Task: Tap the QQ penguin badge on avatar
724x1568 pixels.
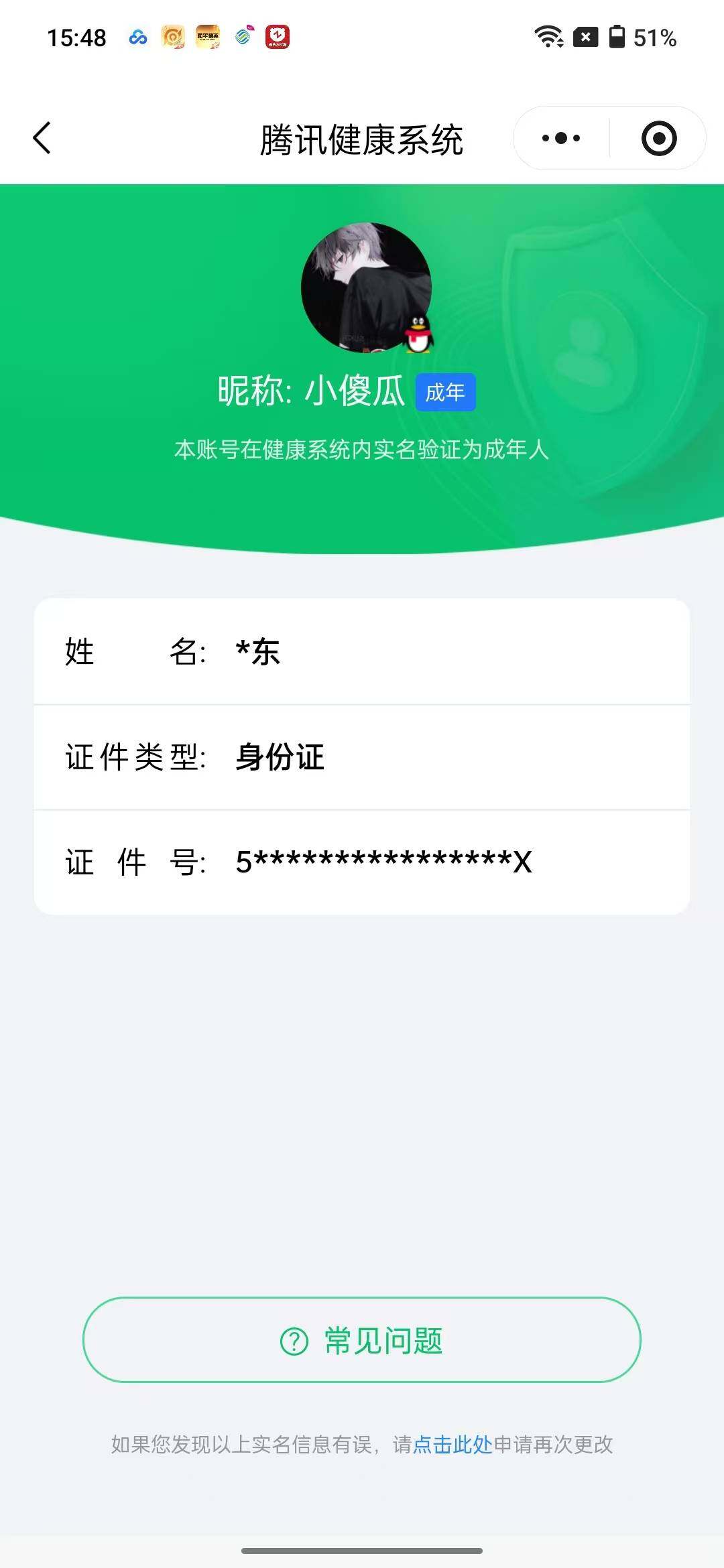Action: [418, 336]
